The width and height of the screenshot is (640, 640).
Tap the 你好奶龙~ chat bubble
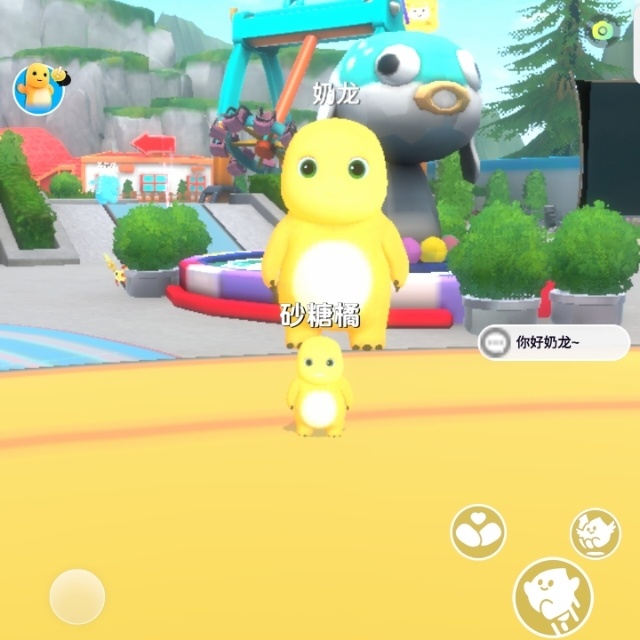(553, 343)
